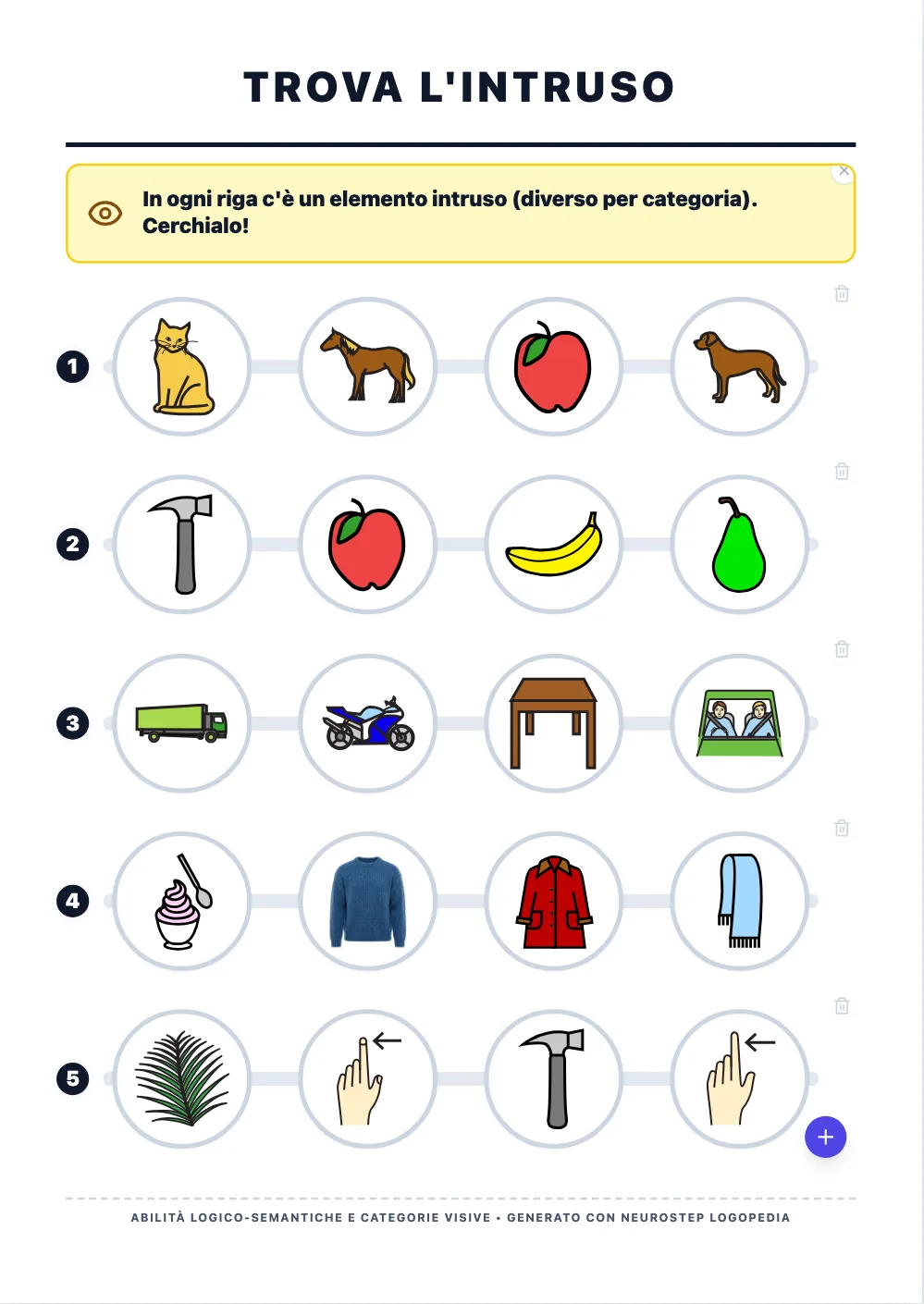Remove row 5 with its trash icon
Viewport: 924px width, 1304px height.
[842, 1005]
